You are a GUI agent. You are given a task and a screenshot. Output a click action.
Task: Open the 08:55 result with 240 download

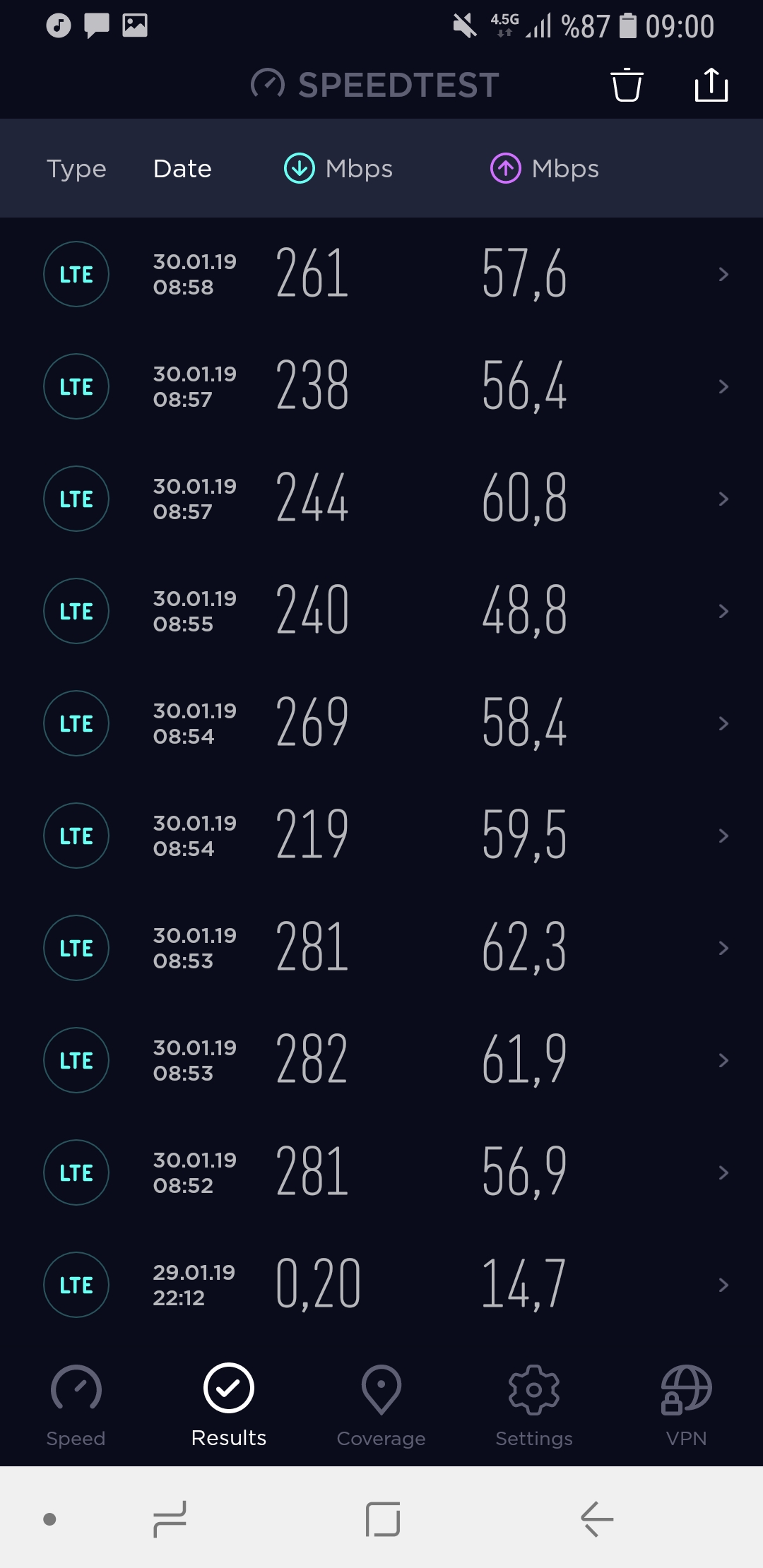click(381, 611)
